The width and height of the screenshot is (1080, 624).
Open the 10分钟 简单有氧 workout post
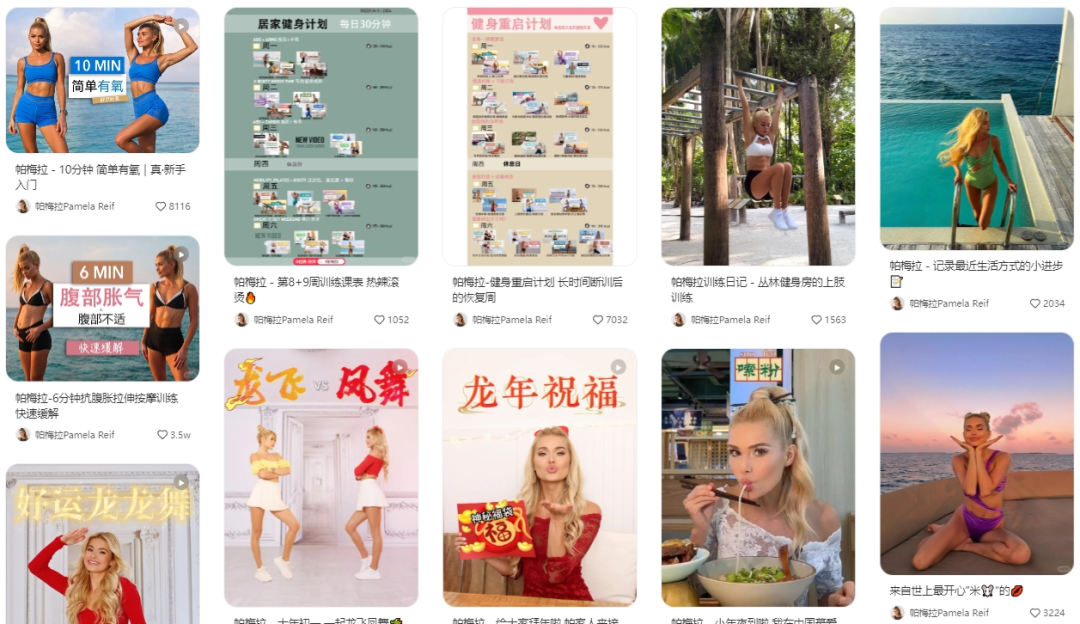[102, 80]
